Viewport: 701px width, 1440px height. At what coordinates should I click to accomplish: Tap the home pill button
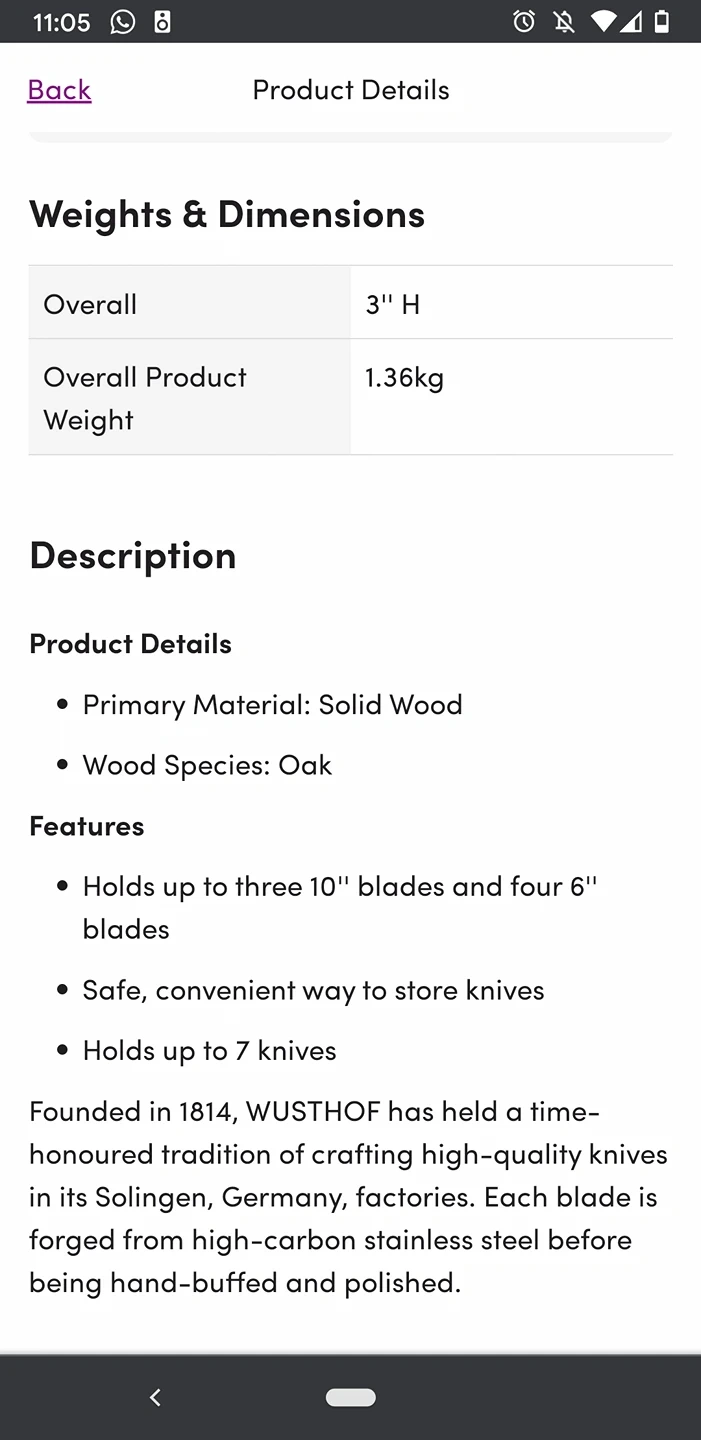351,1397
